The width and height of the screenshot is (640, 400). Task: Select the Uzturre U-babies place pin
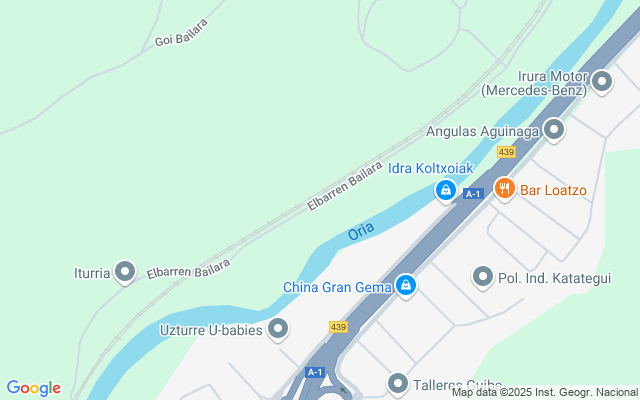[x=278, y=328]
